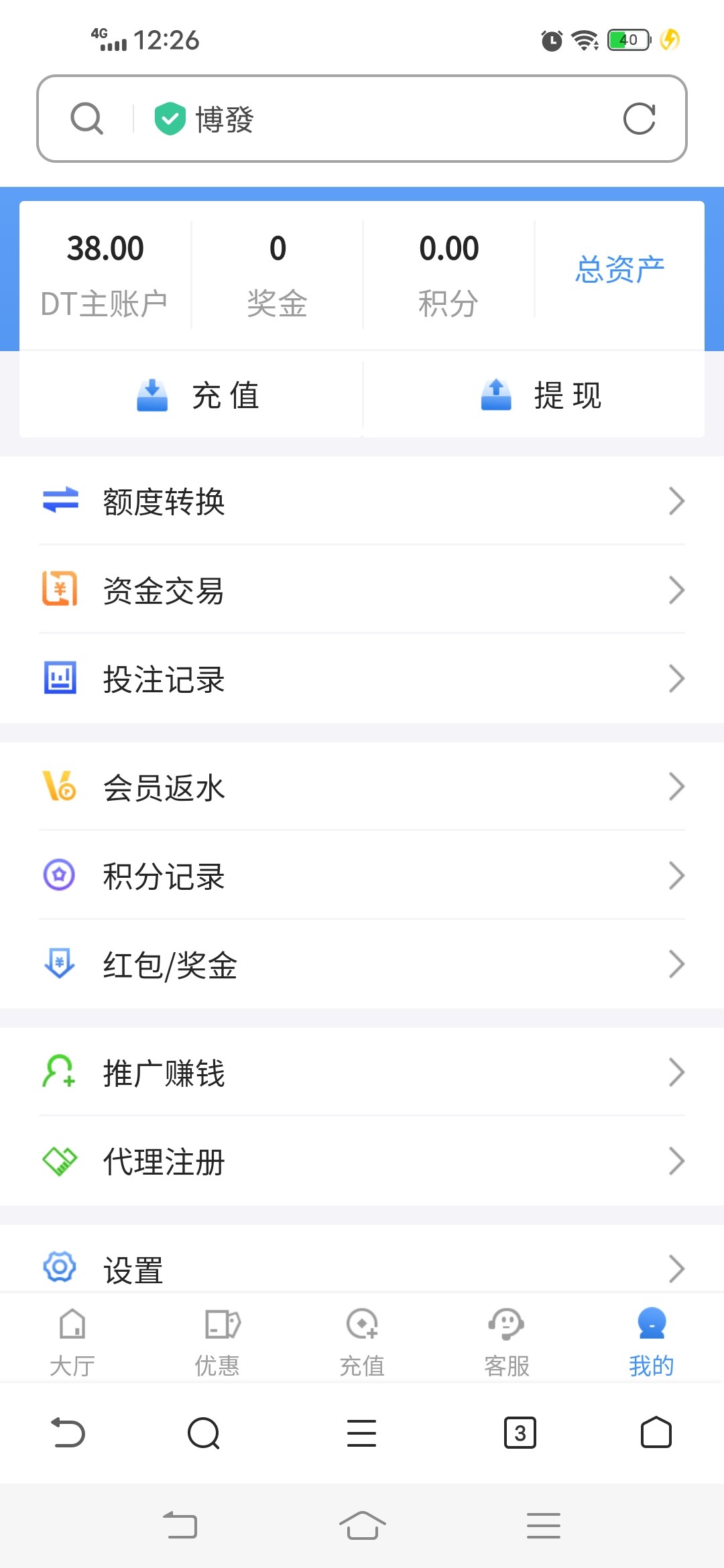Open 总资产 total assets

[619, 269]
